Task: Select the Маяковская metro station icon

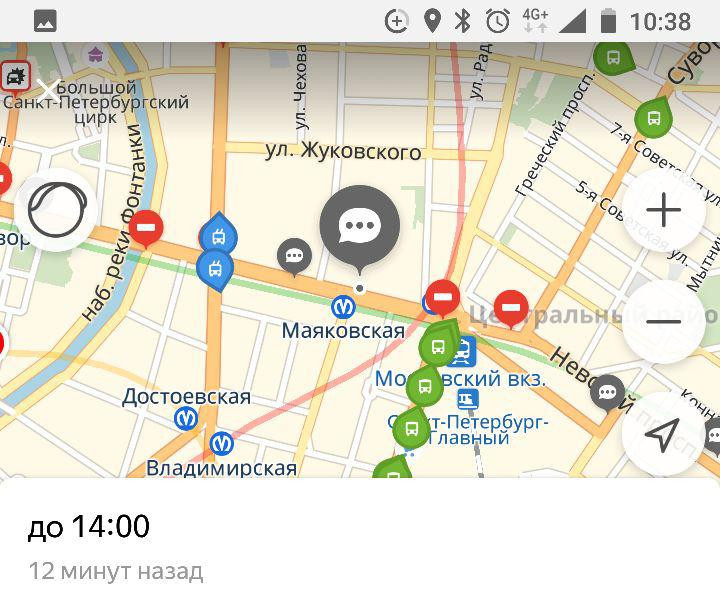Action: click(x=343, y=306)
